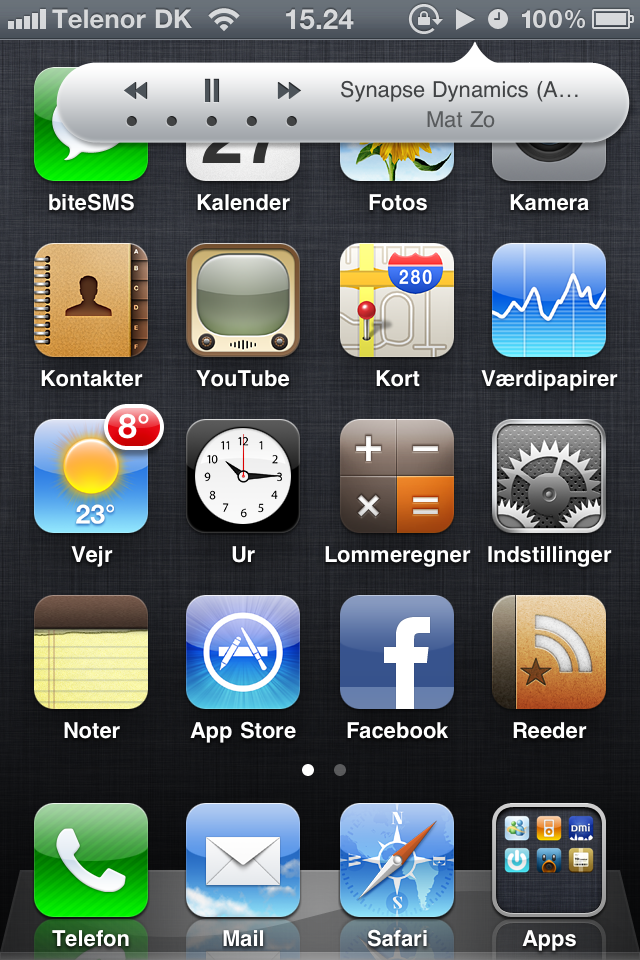Launch the Safari browser
640x960 pixels.
pyautogui.click(x=397, y=860)
